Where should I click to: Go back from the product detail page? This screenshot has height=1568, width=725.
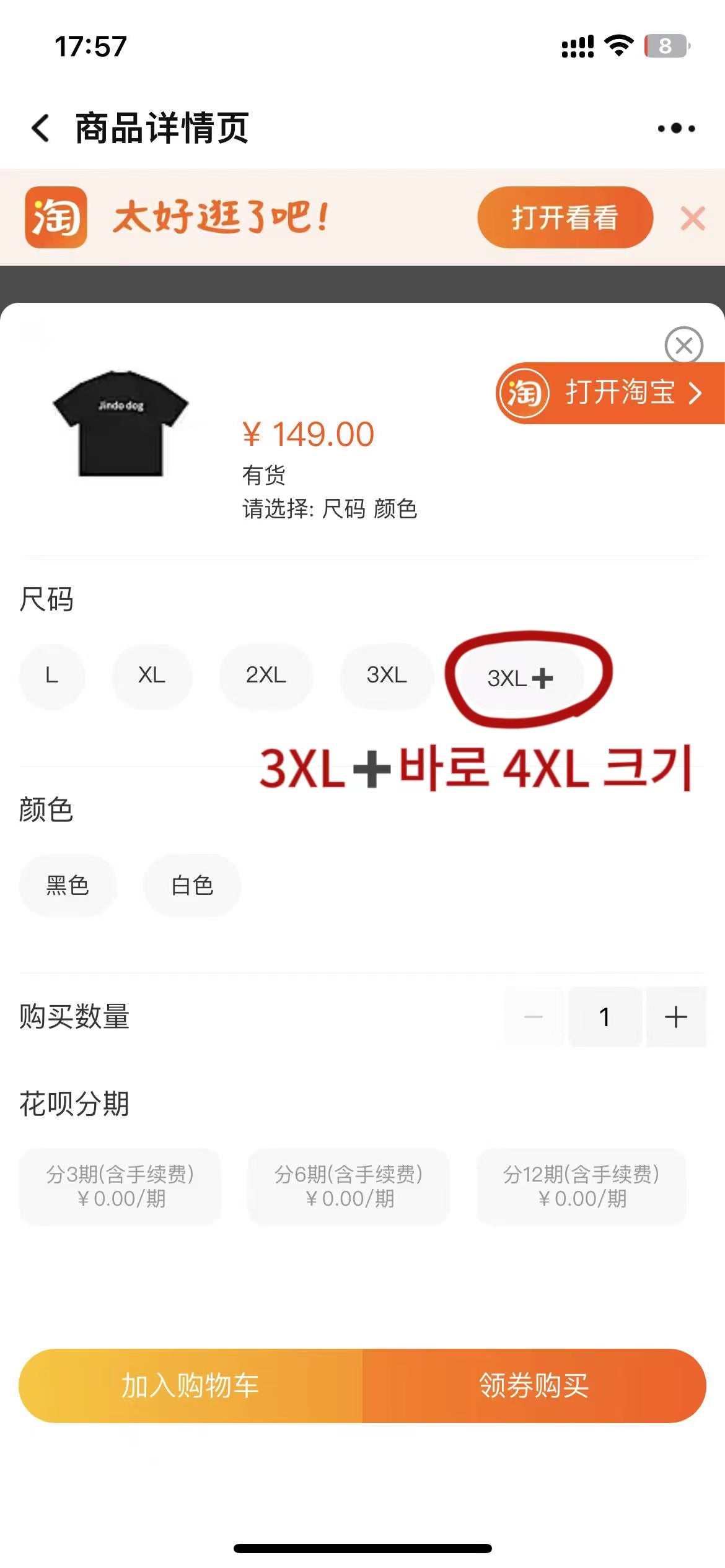[x=41, y=128]
